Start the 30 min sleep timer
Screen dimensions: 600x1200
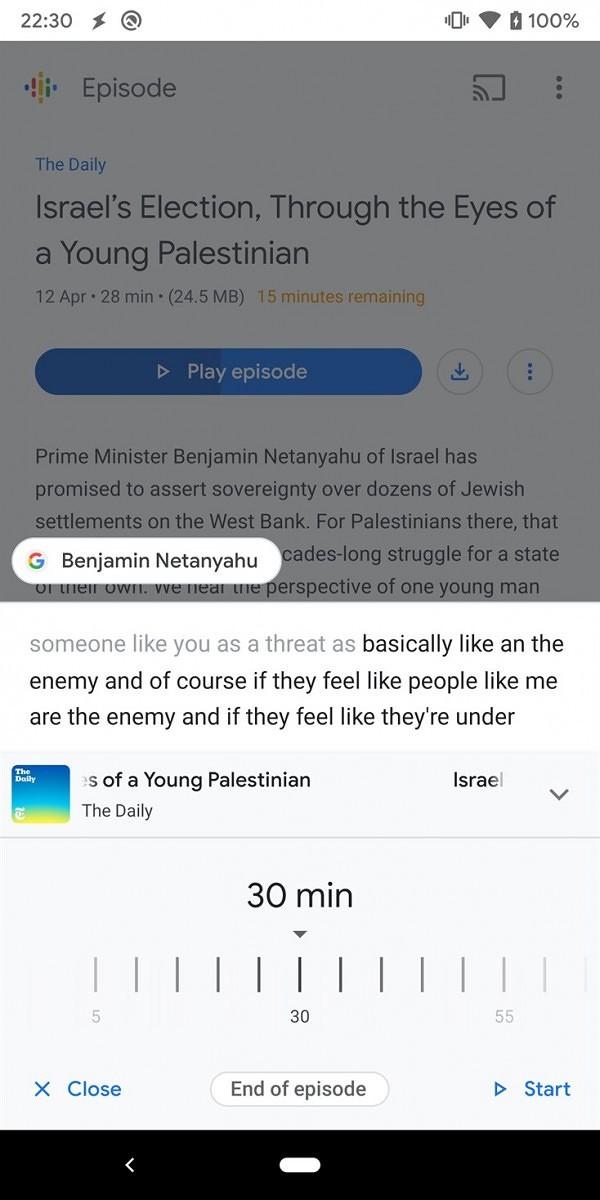coord(533,1089)
